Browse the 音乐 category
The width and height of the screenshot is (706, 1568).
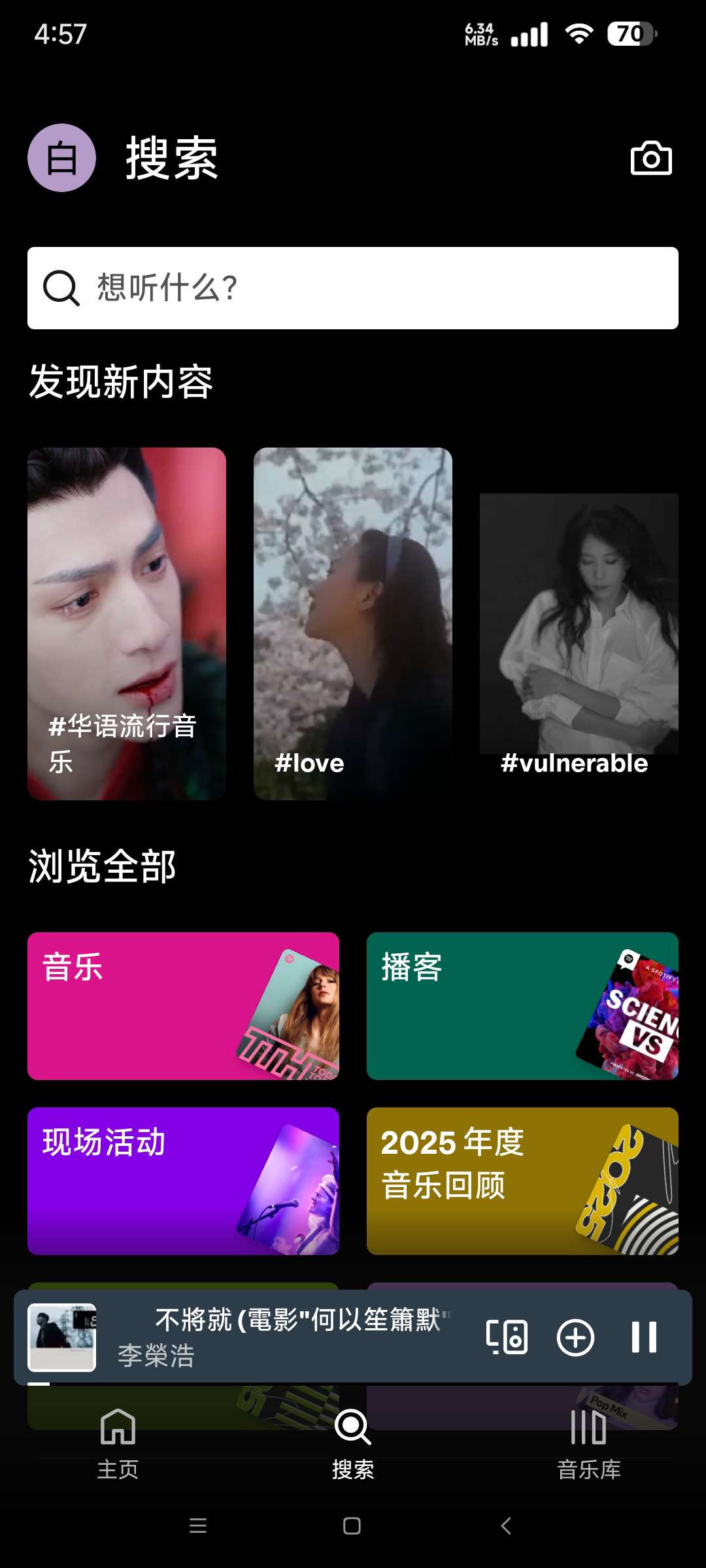pos(183,1005)
